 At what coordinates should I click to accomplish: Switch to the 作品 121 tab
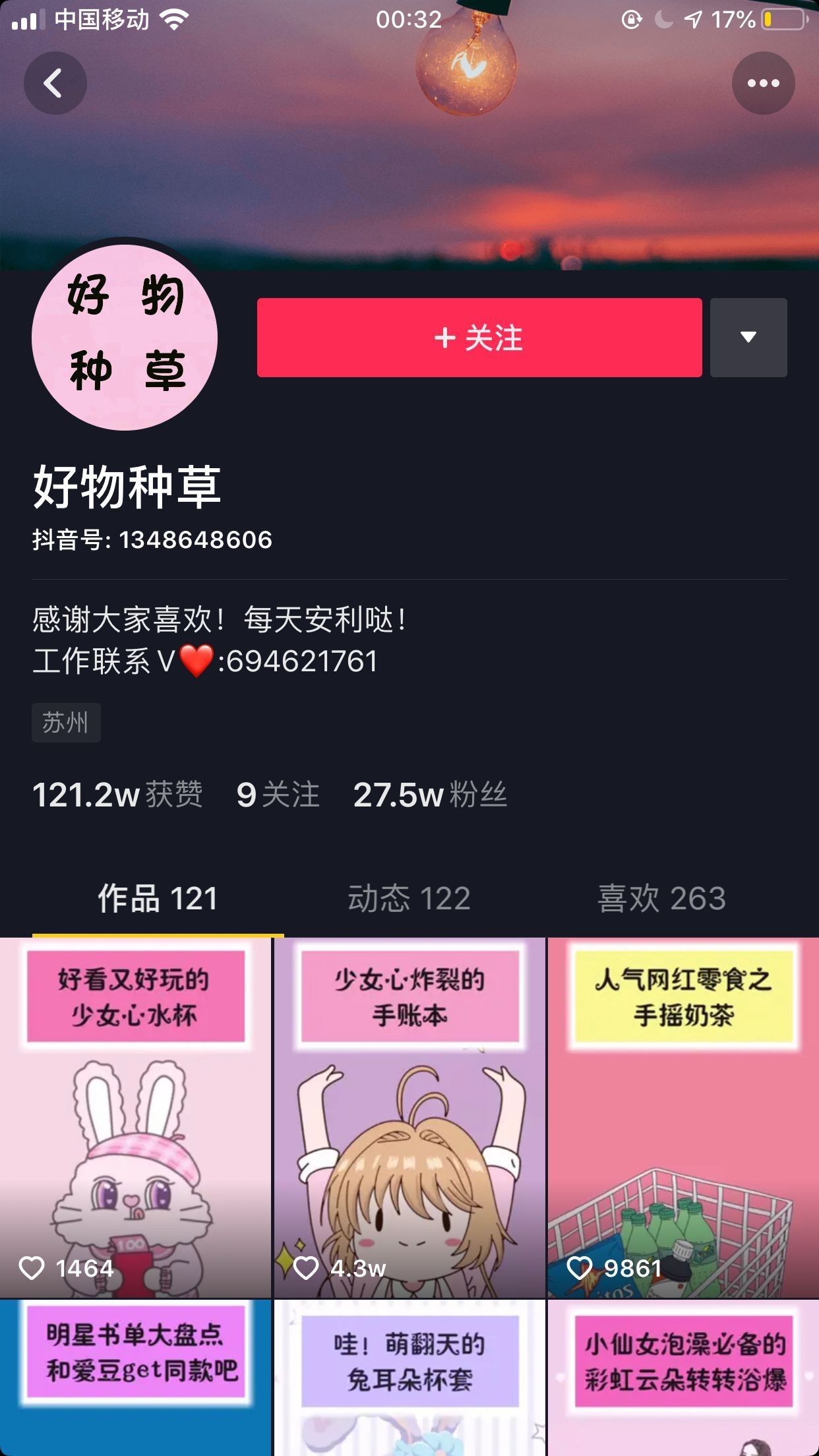[x=158, y=898]
